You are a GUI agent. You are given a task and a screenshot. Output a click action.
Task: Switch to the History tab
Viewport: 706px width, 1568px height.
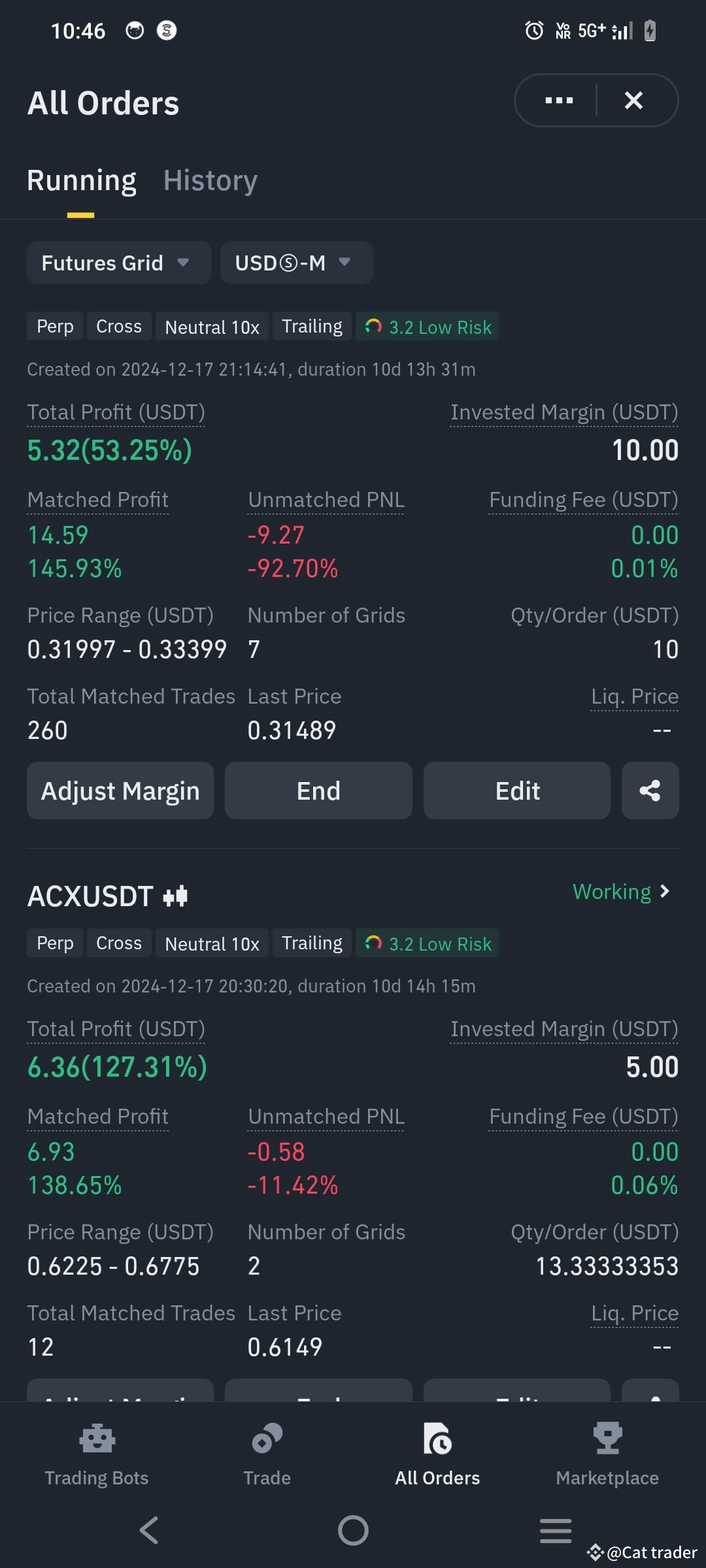(x=210, y=180)
